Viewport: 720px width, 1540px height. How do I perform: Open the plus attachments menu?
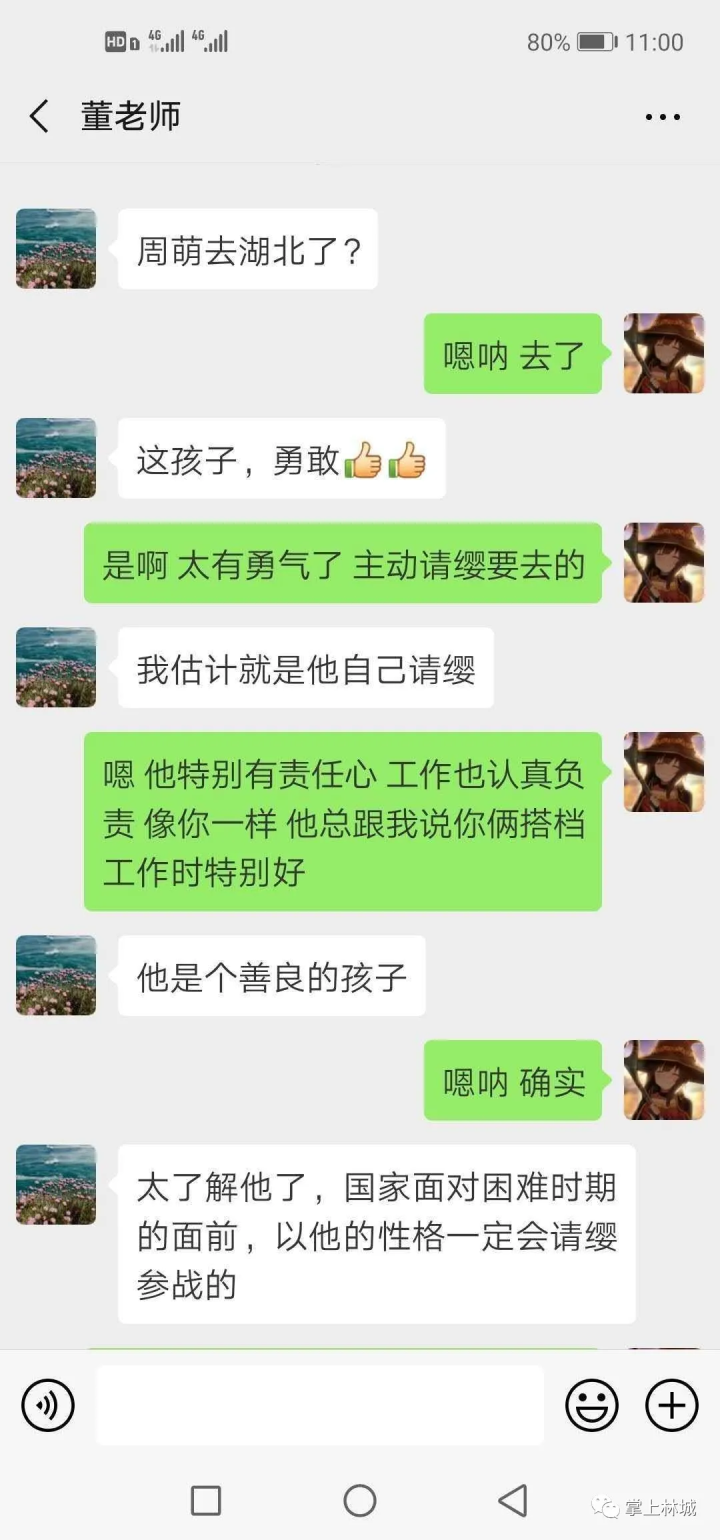point(671,1405)
